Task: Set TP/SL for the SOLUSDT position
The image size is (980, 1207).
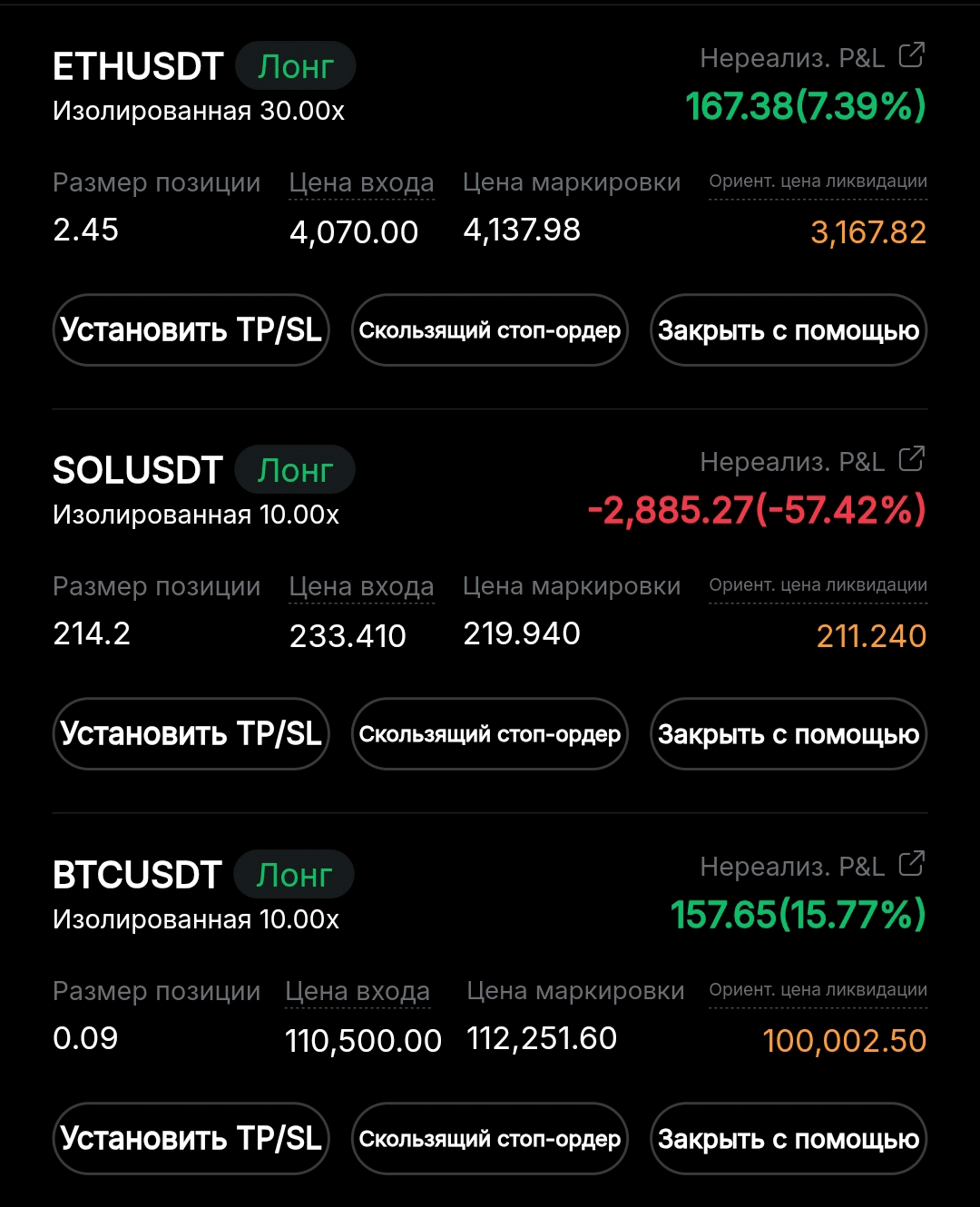Action: (191, 734)
